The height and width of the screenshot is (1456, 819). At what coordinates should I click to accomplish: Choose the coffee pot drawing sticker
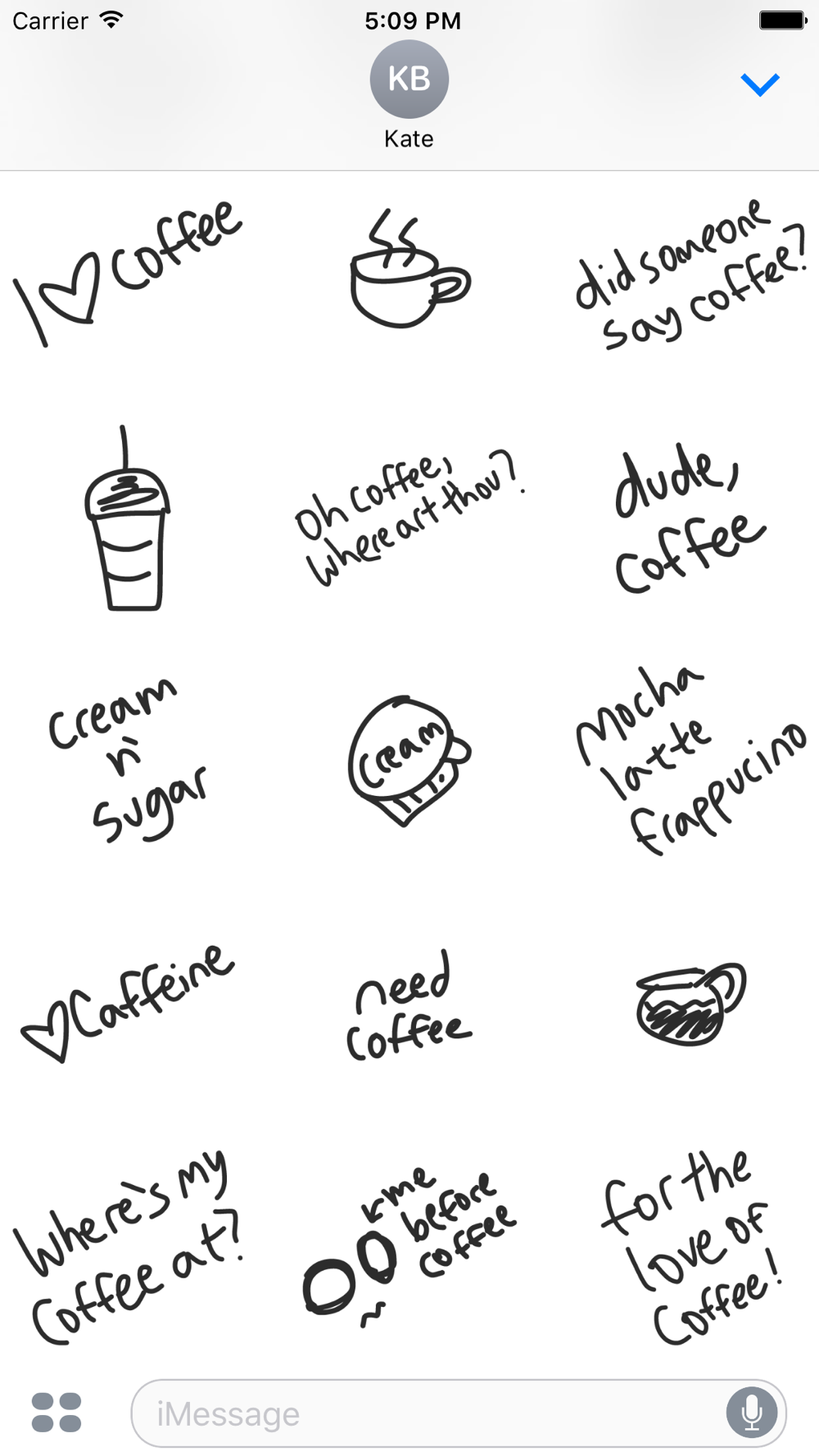tap(691, 1004)
